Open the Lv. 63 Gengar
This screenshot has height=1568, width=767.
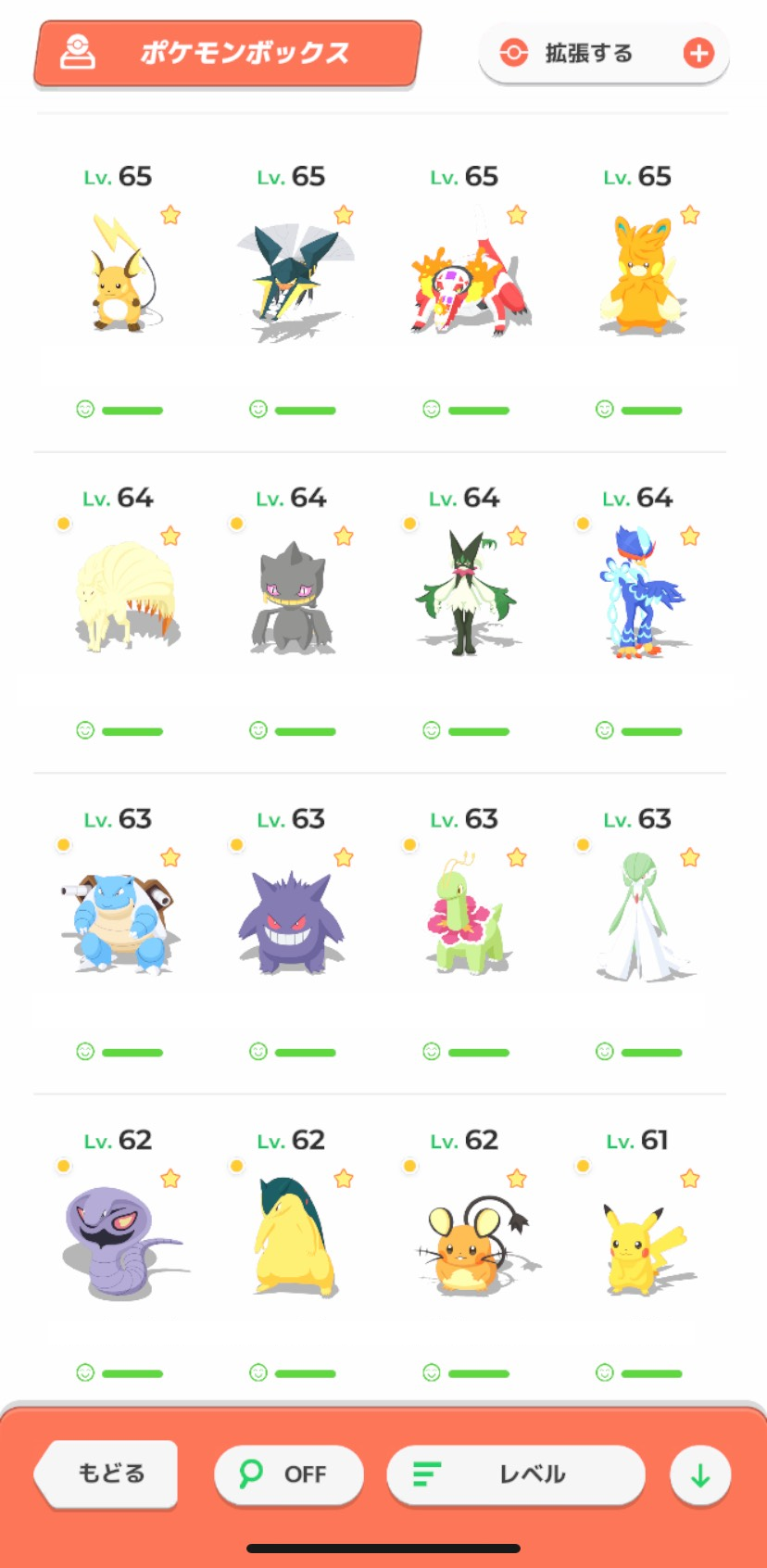point(292,923)
